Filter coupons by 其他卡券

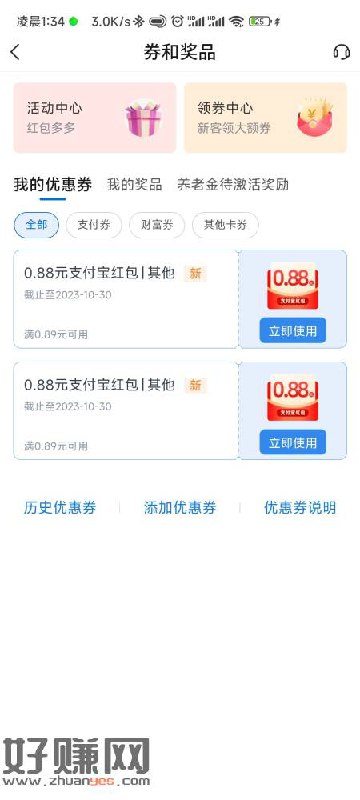click(225, 225)
